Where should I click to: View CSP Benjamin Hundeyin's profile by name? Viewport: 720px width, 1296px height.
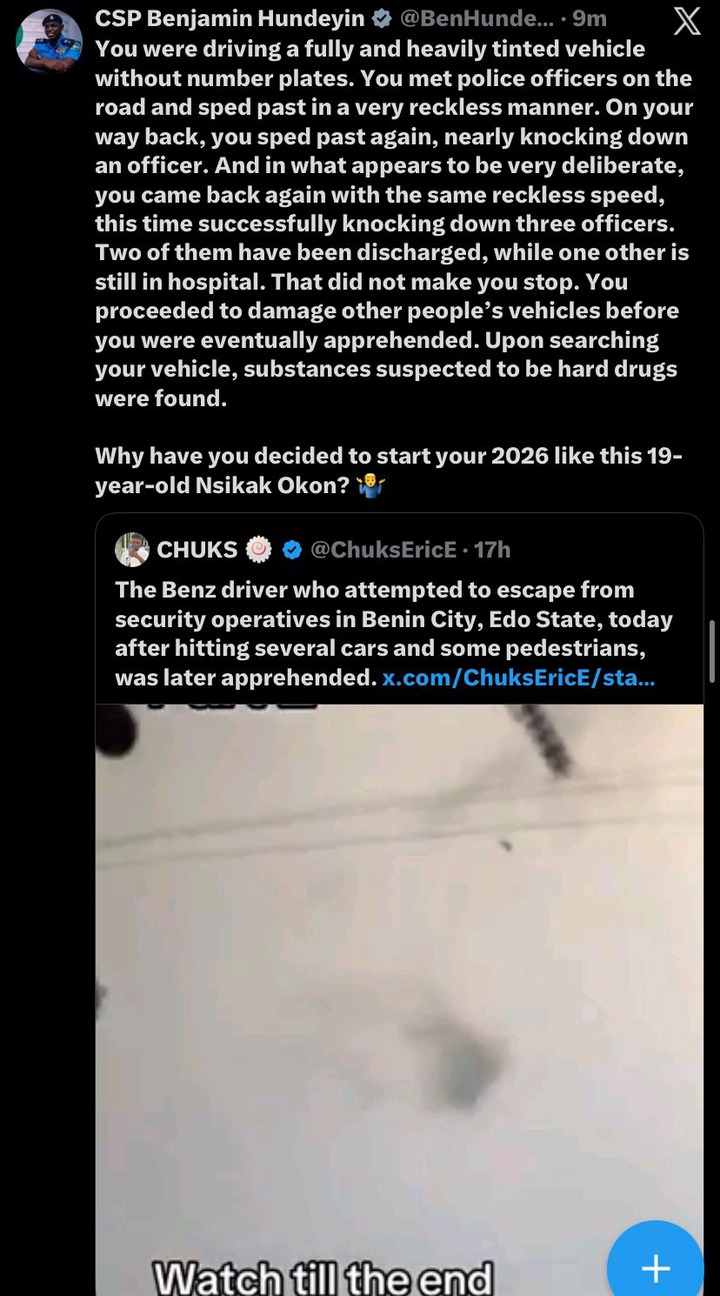tap(229, 19)
